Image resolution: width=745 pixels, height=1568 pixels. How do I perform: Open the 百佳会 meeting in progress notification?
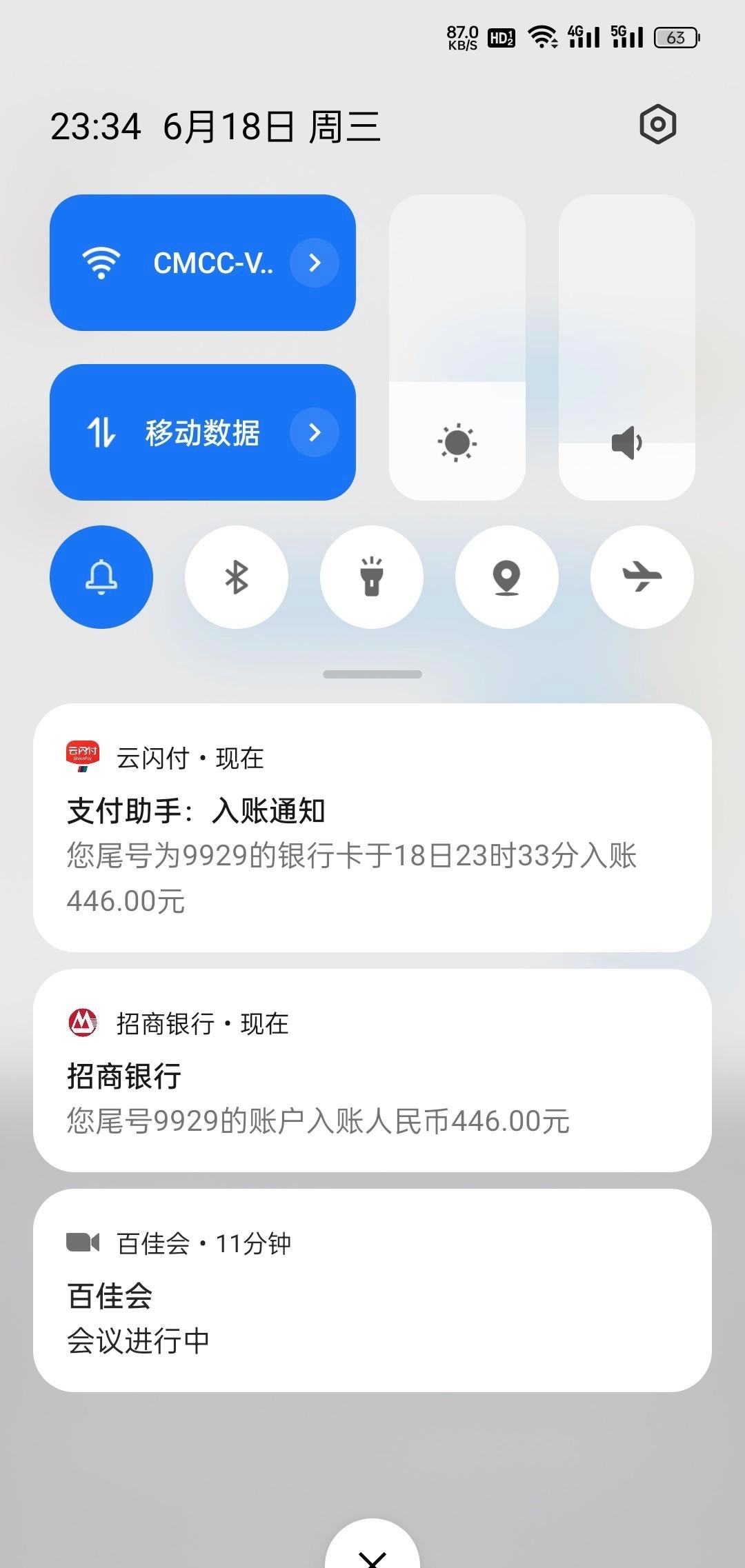coord(372,1290)
